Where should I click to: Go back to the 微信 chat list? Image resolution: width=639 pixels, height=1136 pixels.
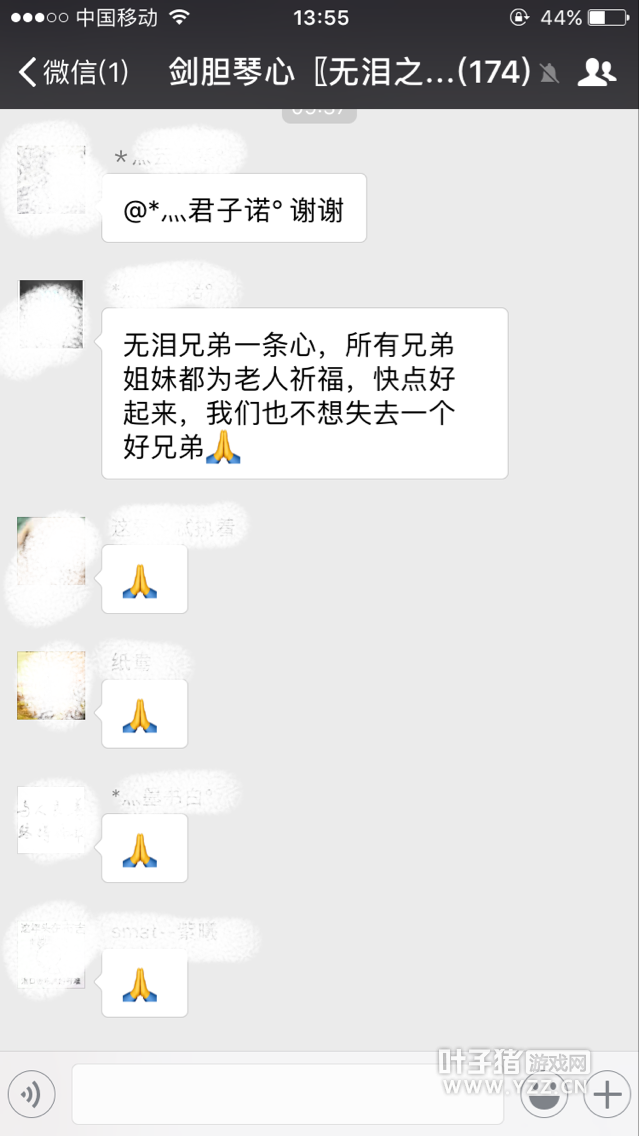[x=72, y=72]
